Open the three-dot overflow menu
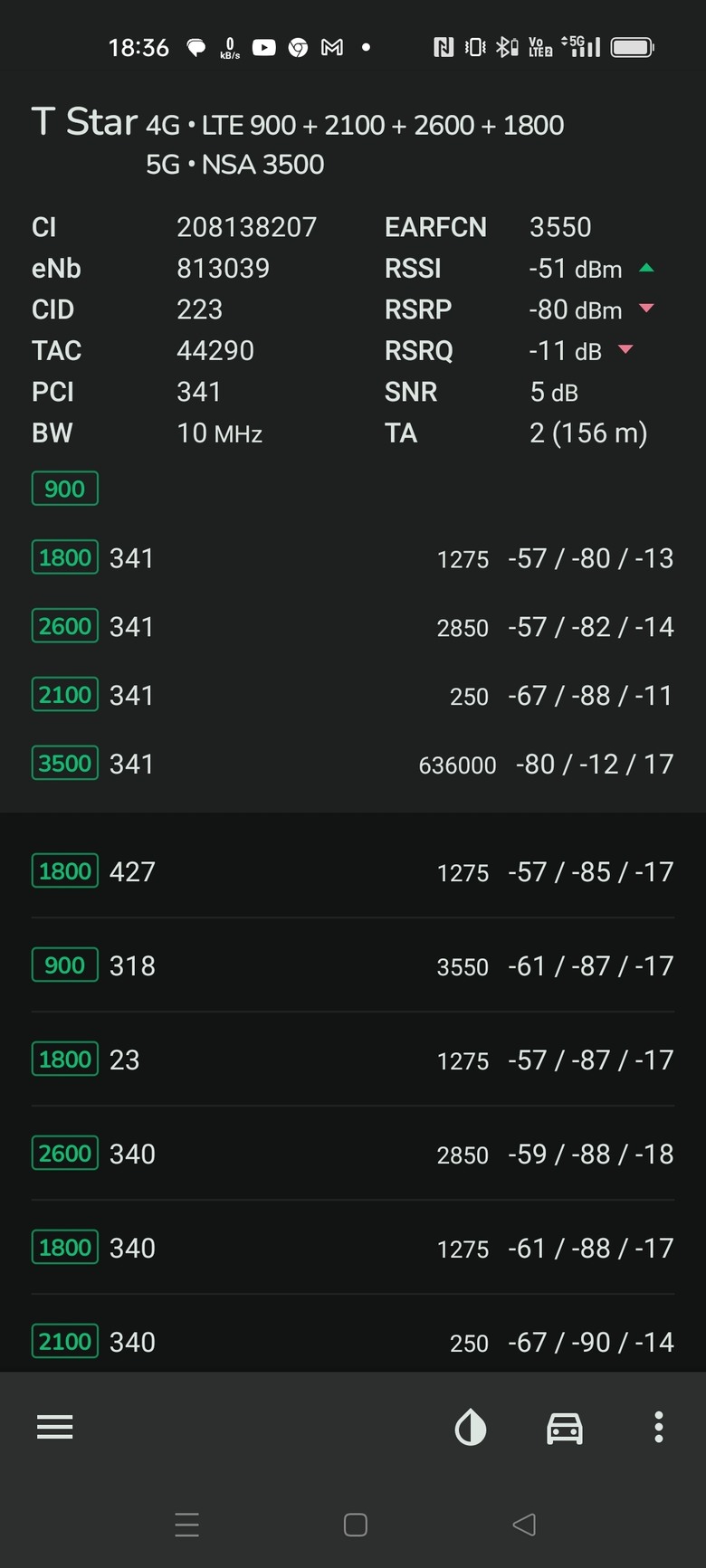 coord(659,1428)
